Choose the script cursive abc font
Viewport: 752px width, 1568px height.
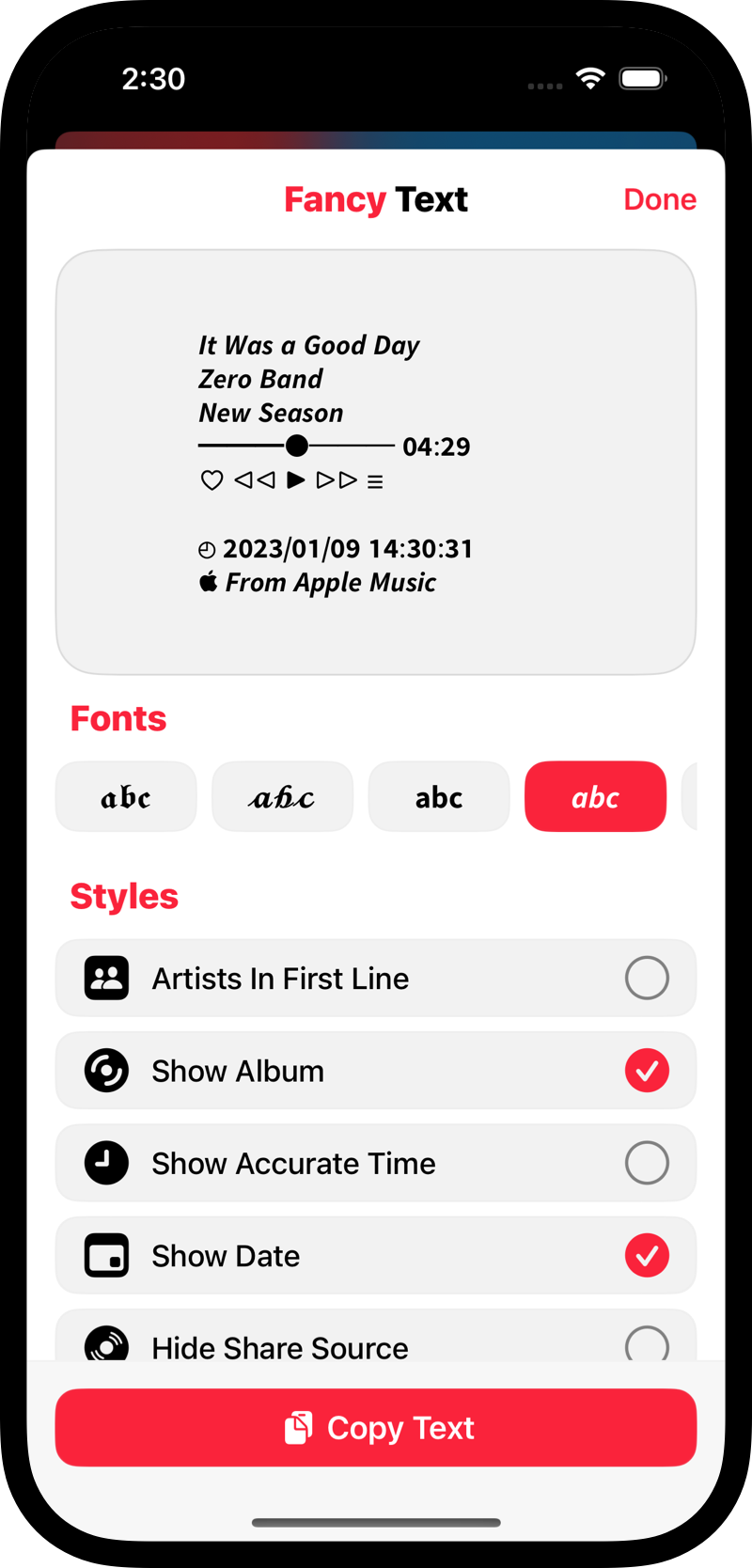click(x=282, y=796)
